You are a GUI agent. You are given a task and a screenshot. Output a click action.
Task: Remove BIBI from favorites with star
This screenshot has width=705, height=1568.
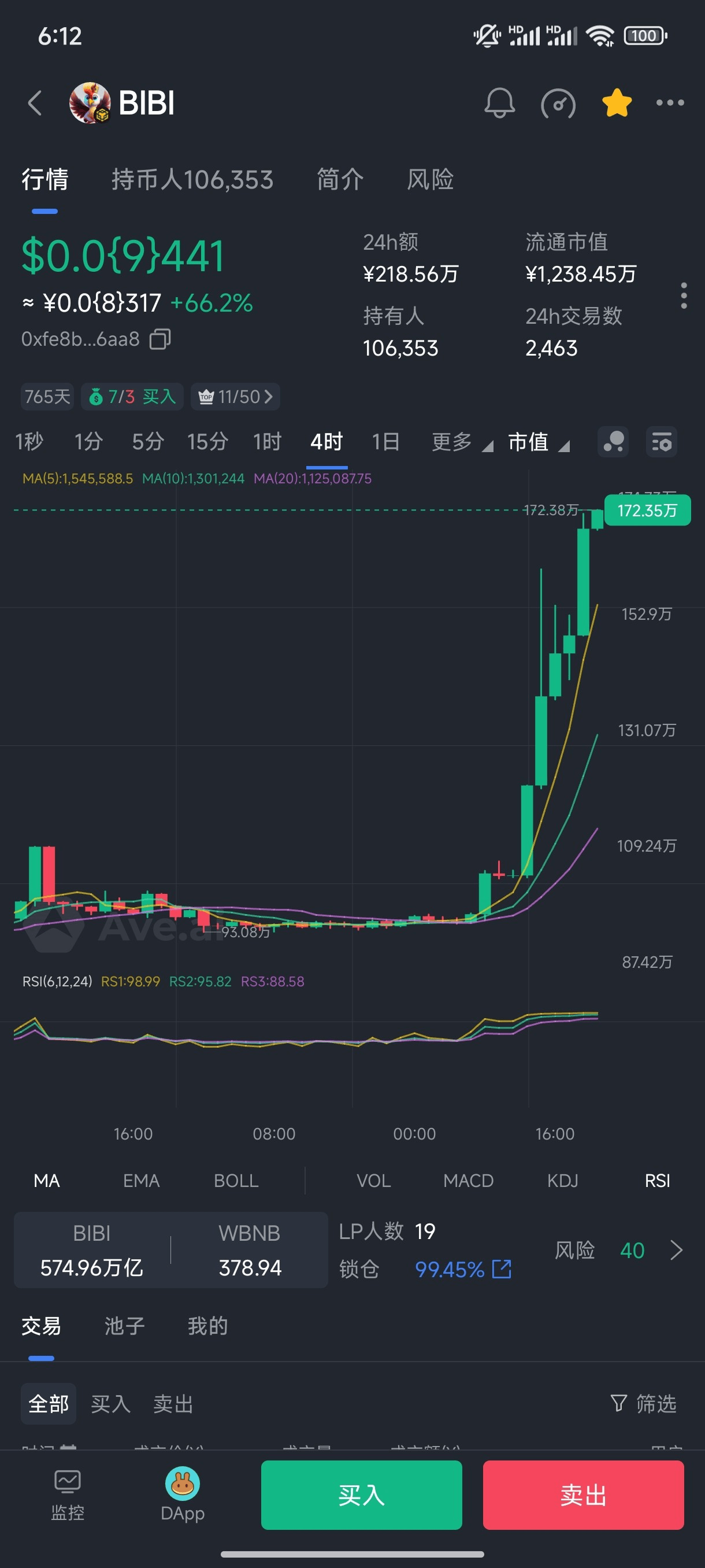(x=616, y=103)
